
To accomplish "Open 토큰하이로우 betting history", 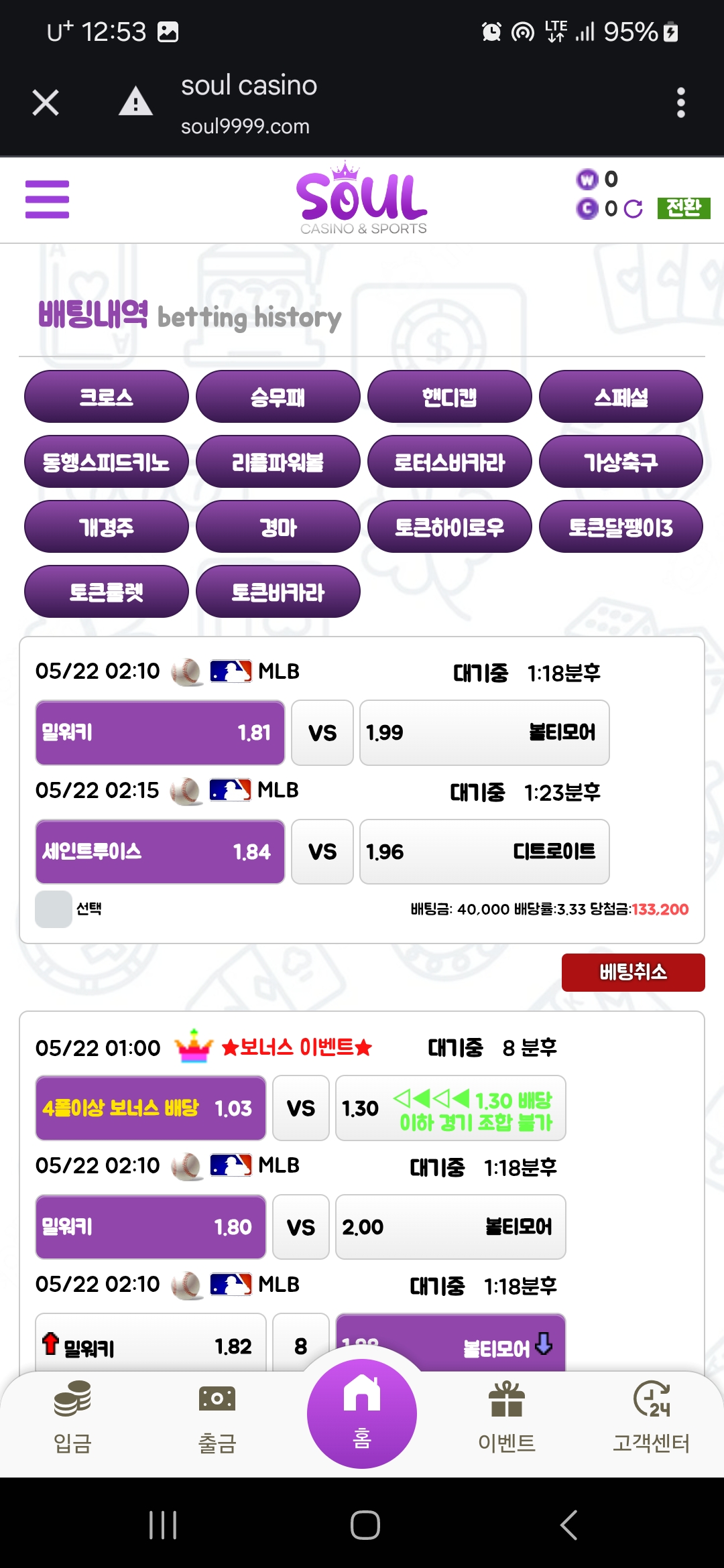I will click(x=449, y=527).
